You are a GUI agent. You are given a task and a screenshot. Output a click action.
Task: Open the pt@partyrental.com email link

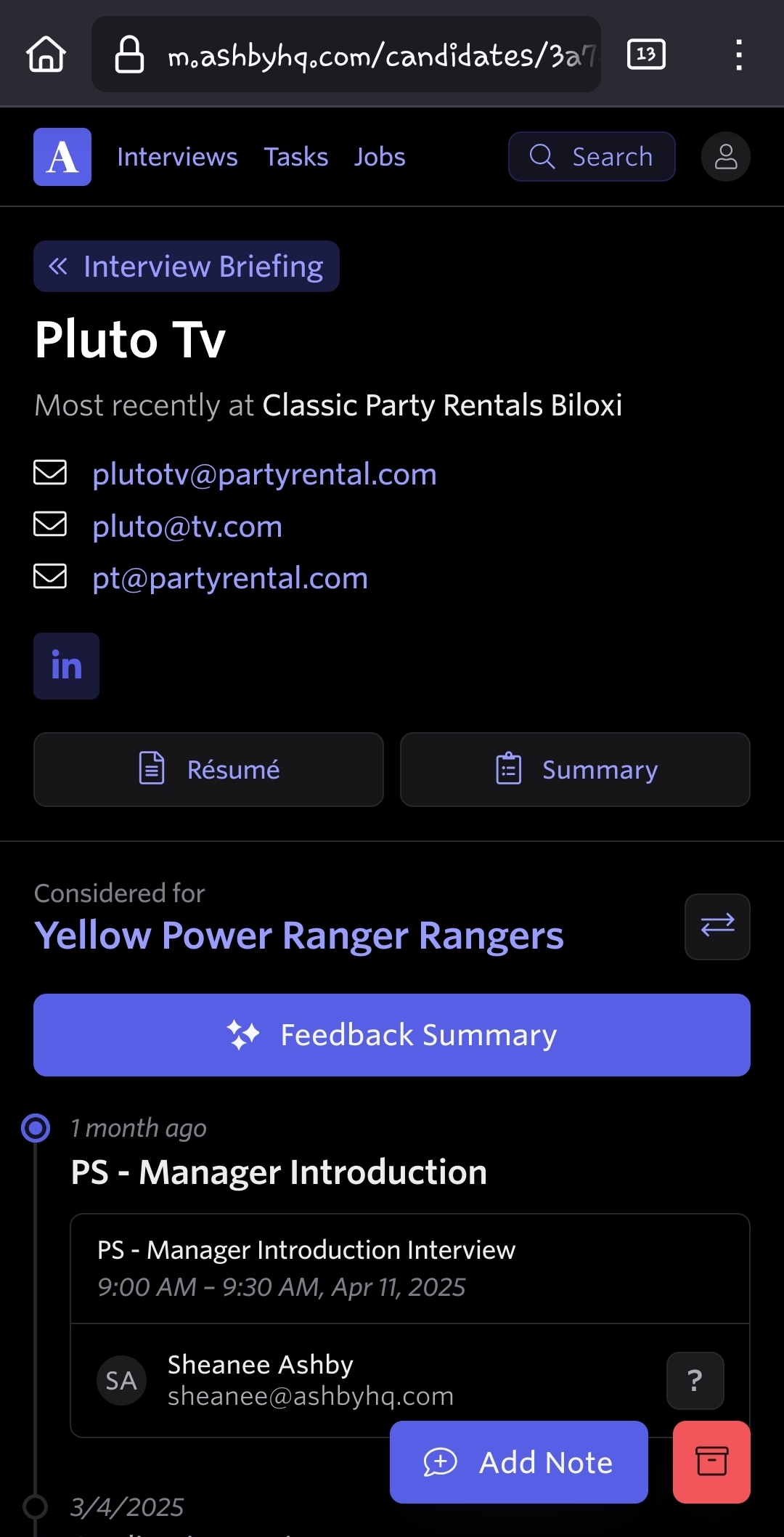[230, 578]
